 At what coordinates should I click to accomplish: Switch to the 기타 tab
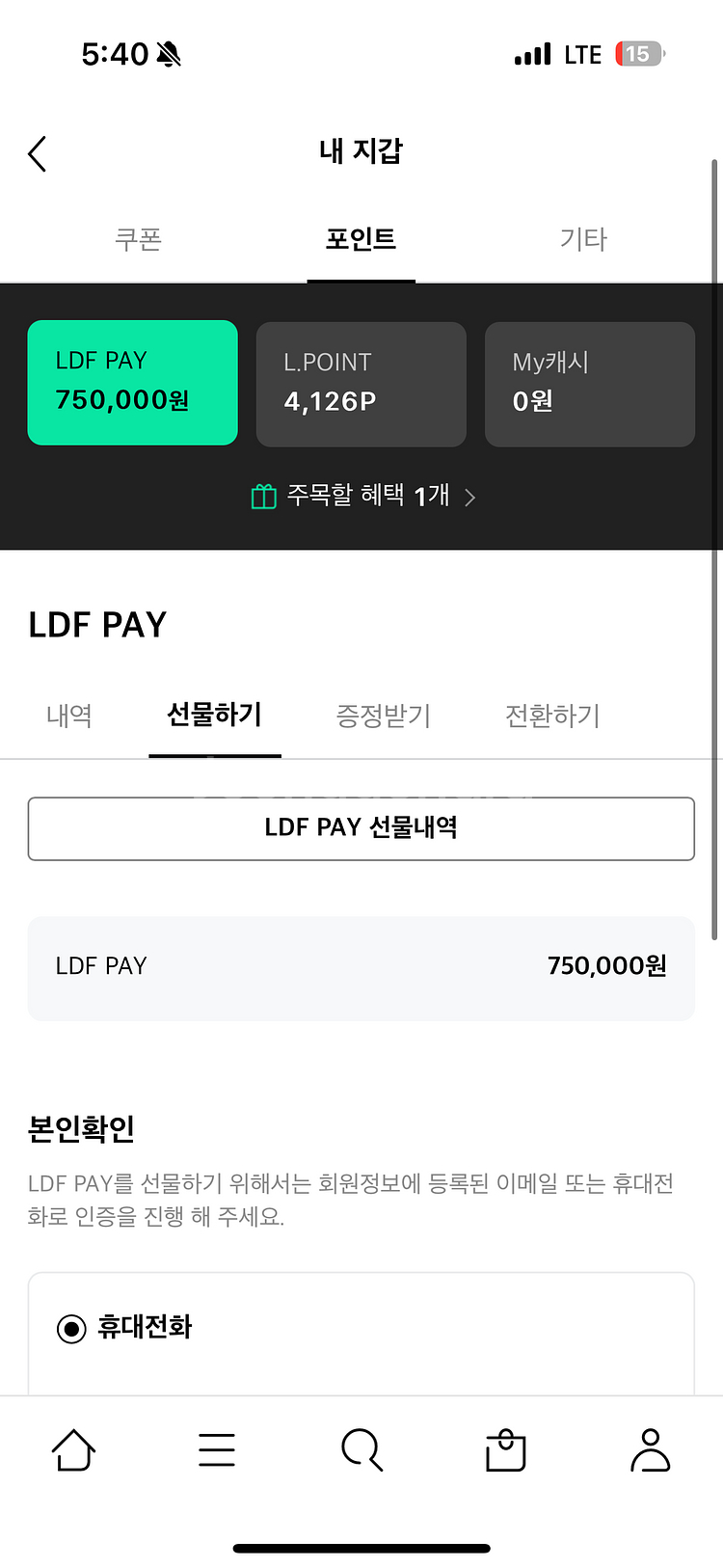pos(583,239)
